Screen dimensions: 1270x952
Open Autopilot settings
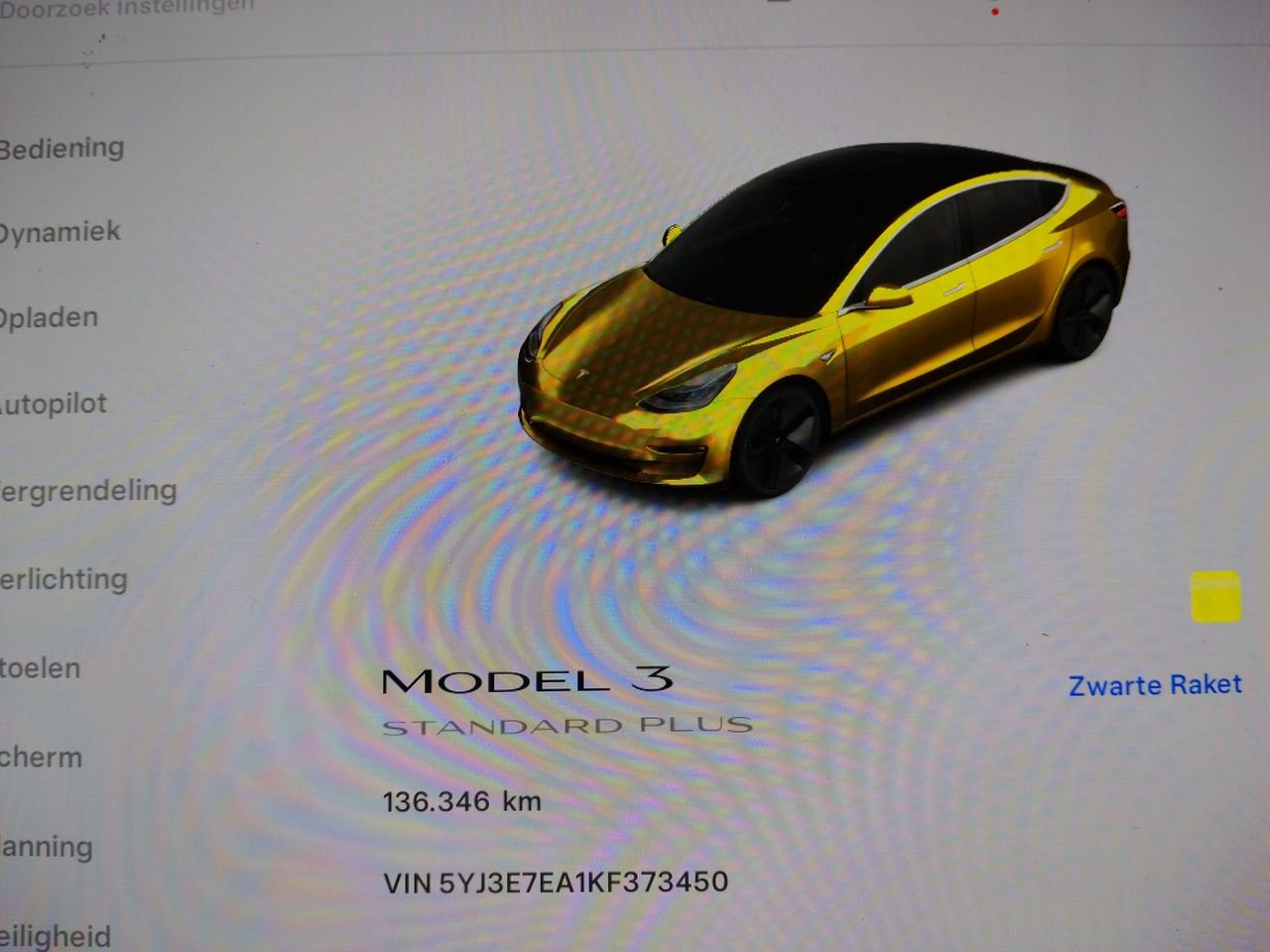point(54,405)
